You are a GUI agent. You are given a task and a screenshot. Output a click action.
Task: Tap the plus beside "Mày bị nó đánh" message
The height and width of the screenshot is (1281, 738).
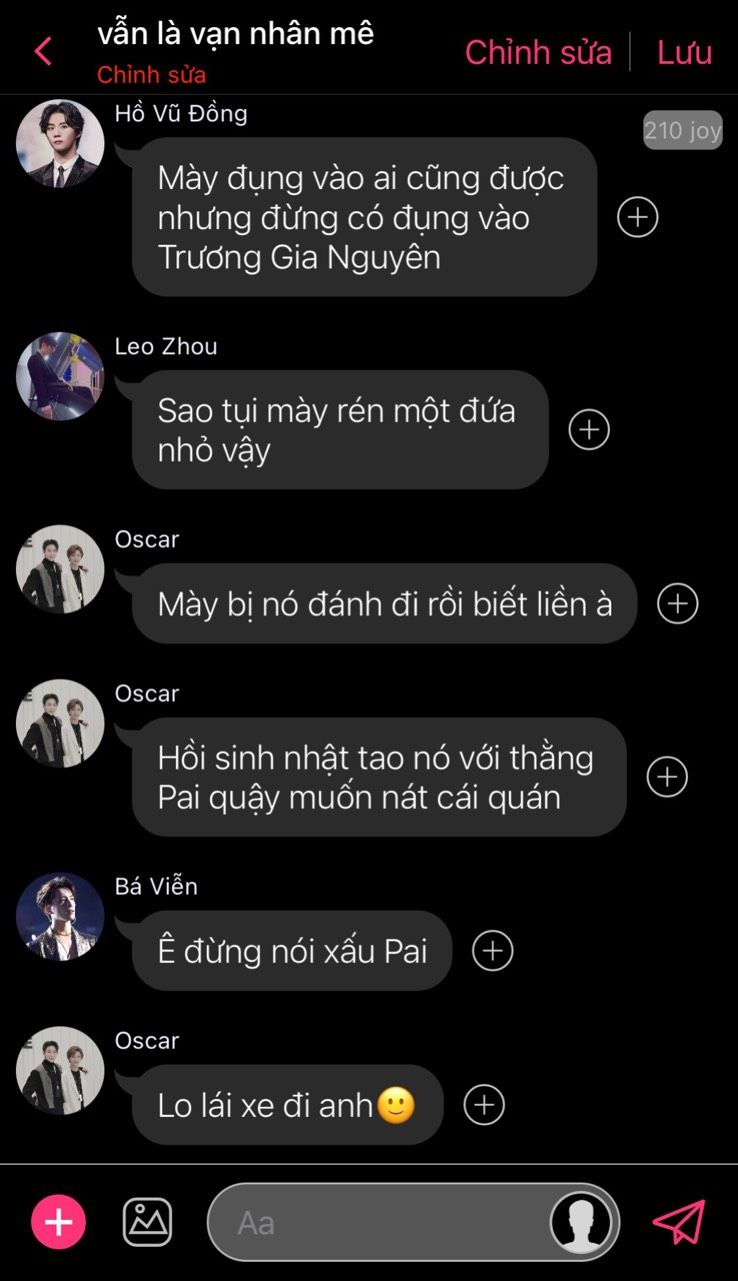click(677, 603)
